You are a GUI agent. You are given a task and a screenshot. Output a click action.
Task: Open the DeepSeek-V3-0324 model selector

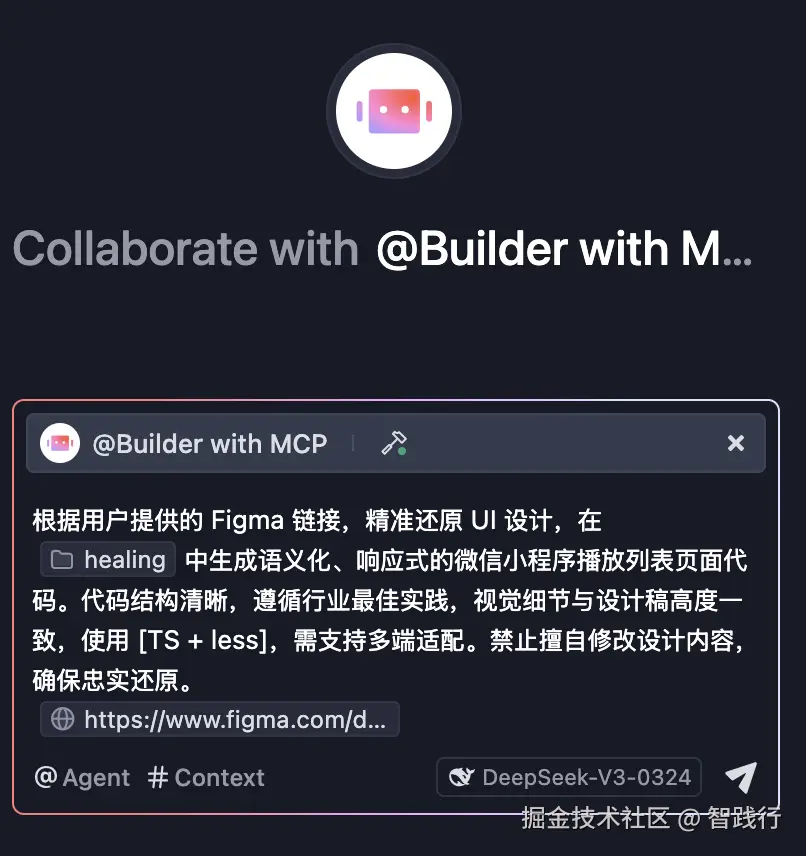pyautogui.click(x=569, y=777)
